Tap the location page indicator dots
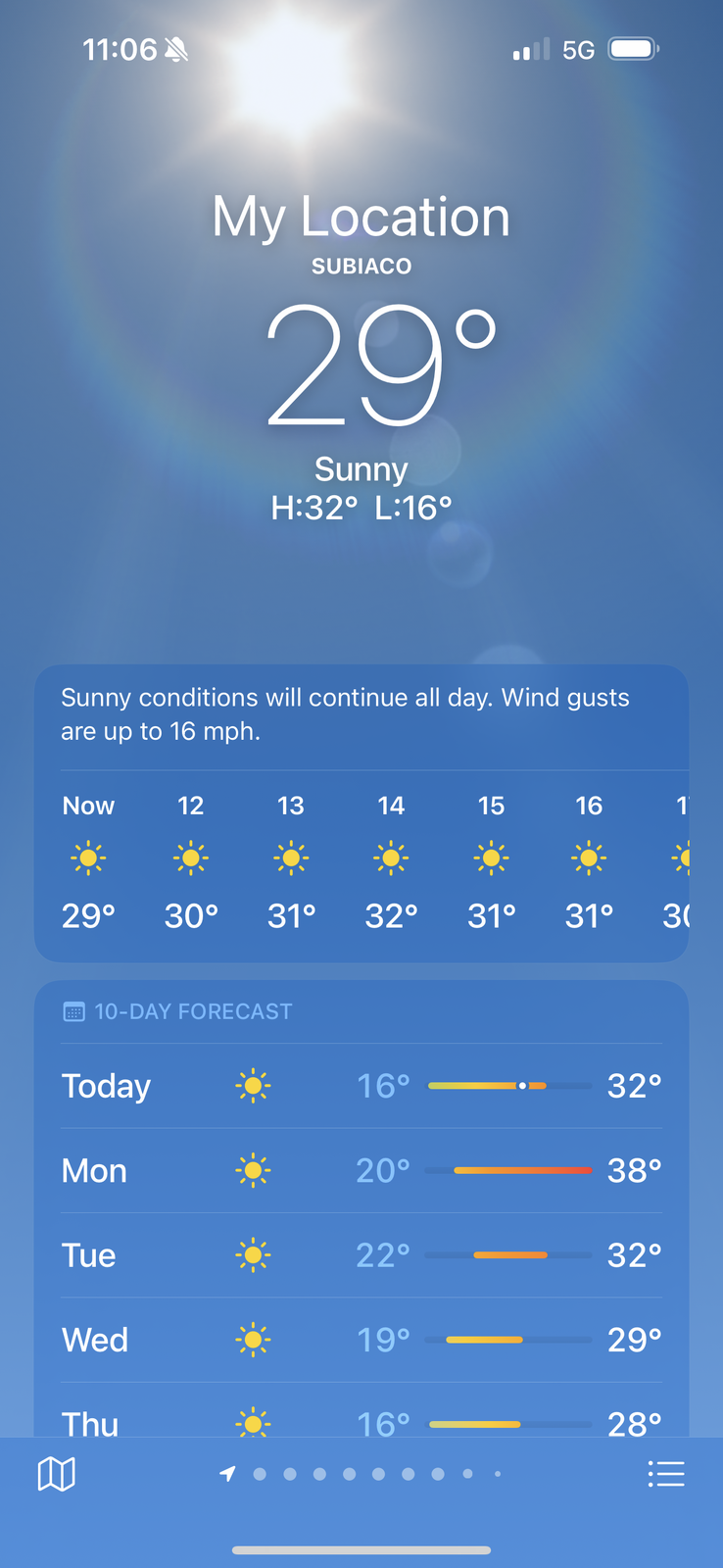This screenshot has height=1568, width=723. (x=362, y=1474)
